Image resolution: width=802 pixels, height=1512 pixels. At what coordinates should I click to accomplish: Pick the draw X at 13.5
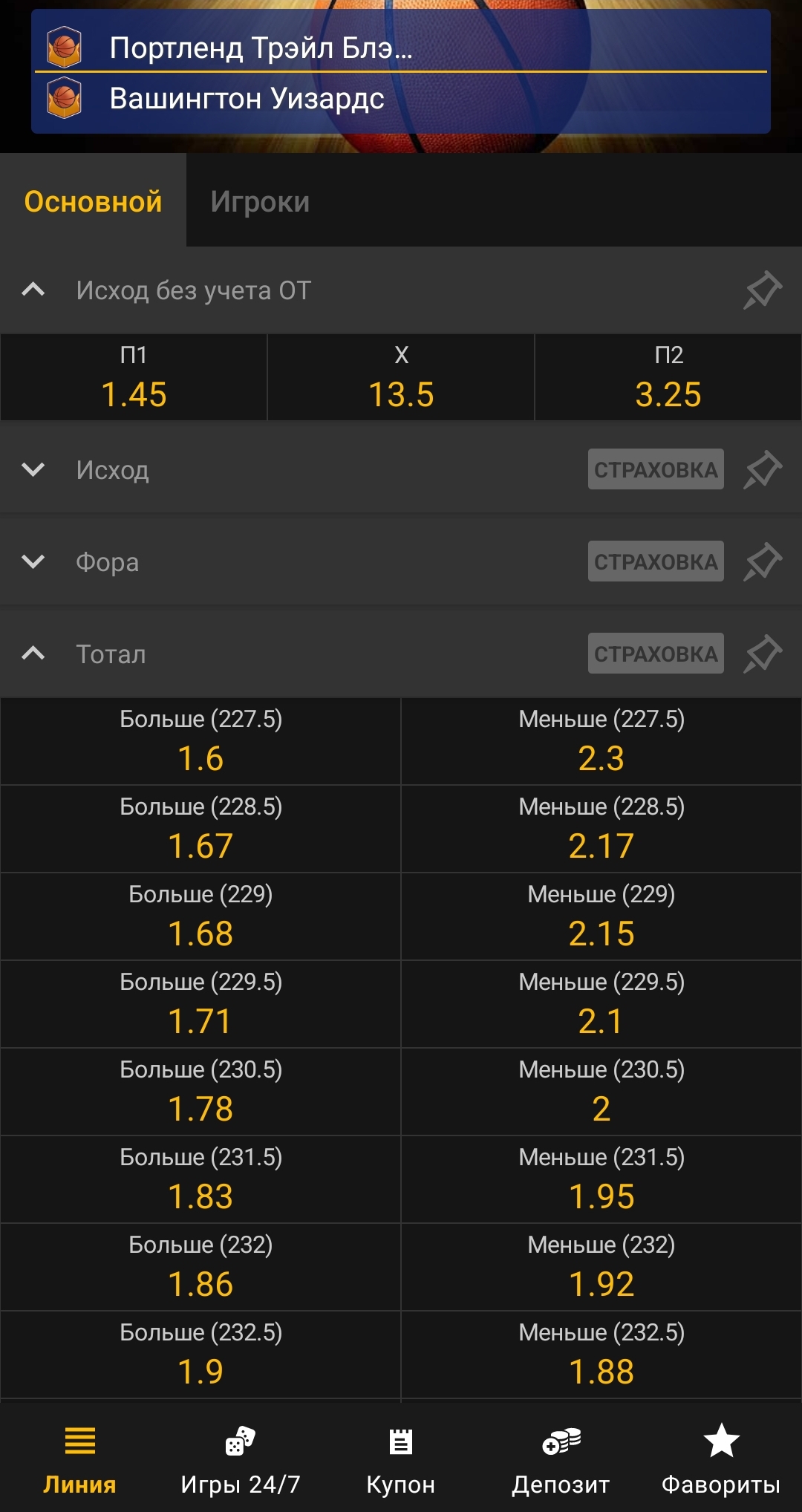pyautogui.click(x=401, y=377)
